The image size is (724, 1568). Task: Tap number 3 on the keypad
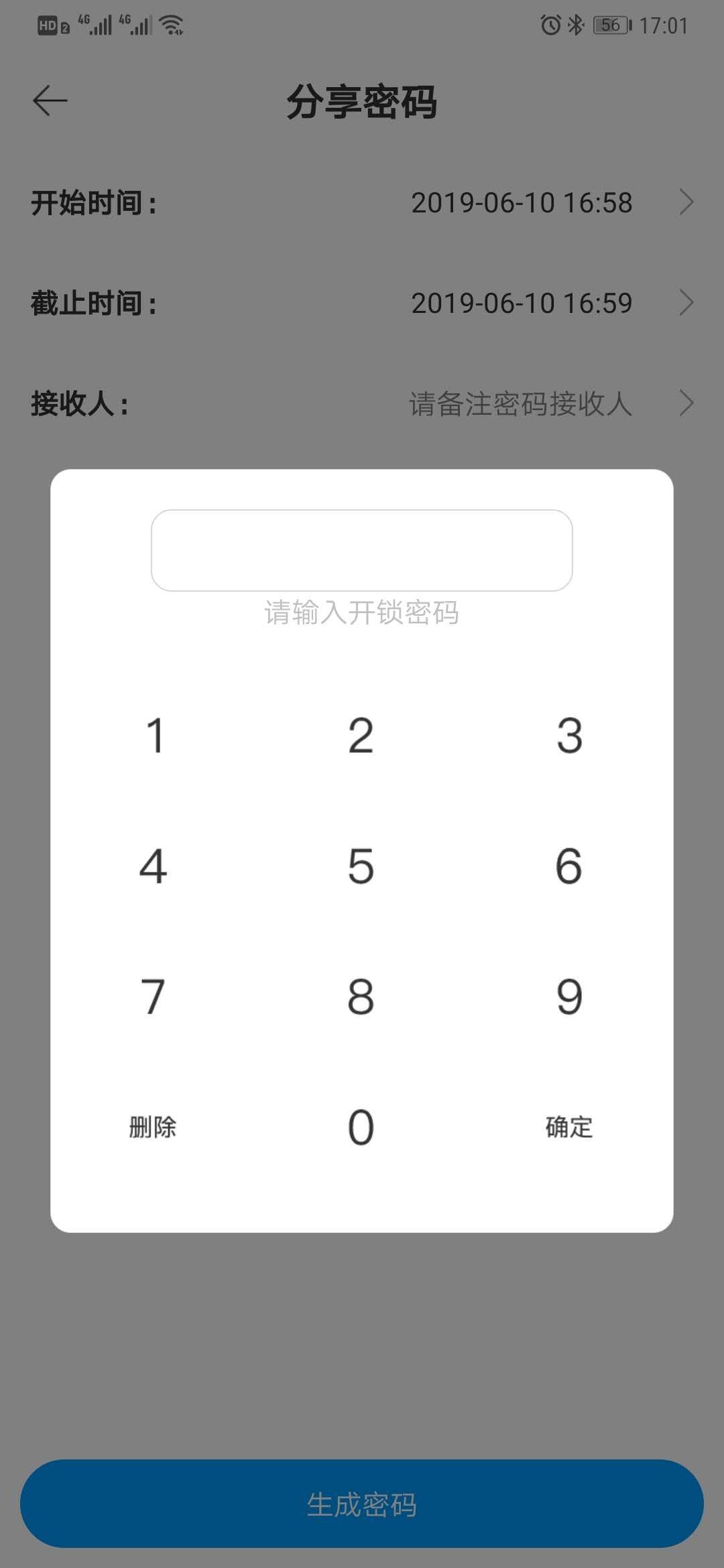[568, 735]
